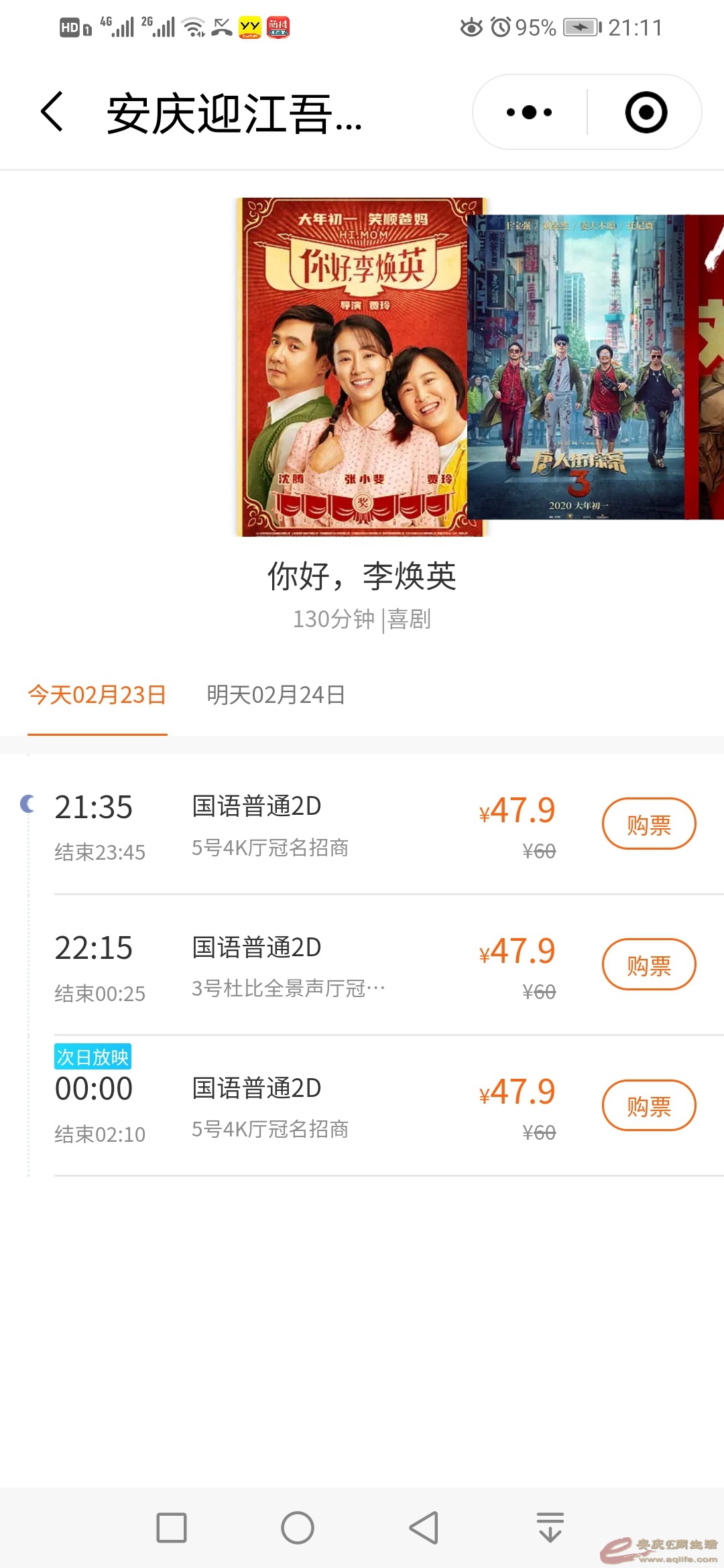Screen dimensions: 724x1568
Task: Switch to the 今天02月23日 tab
Action: click(97, 695)
